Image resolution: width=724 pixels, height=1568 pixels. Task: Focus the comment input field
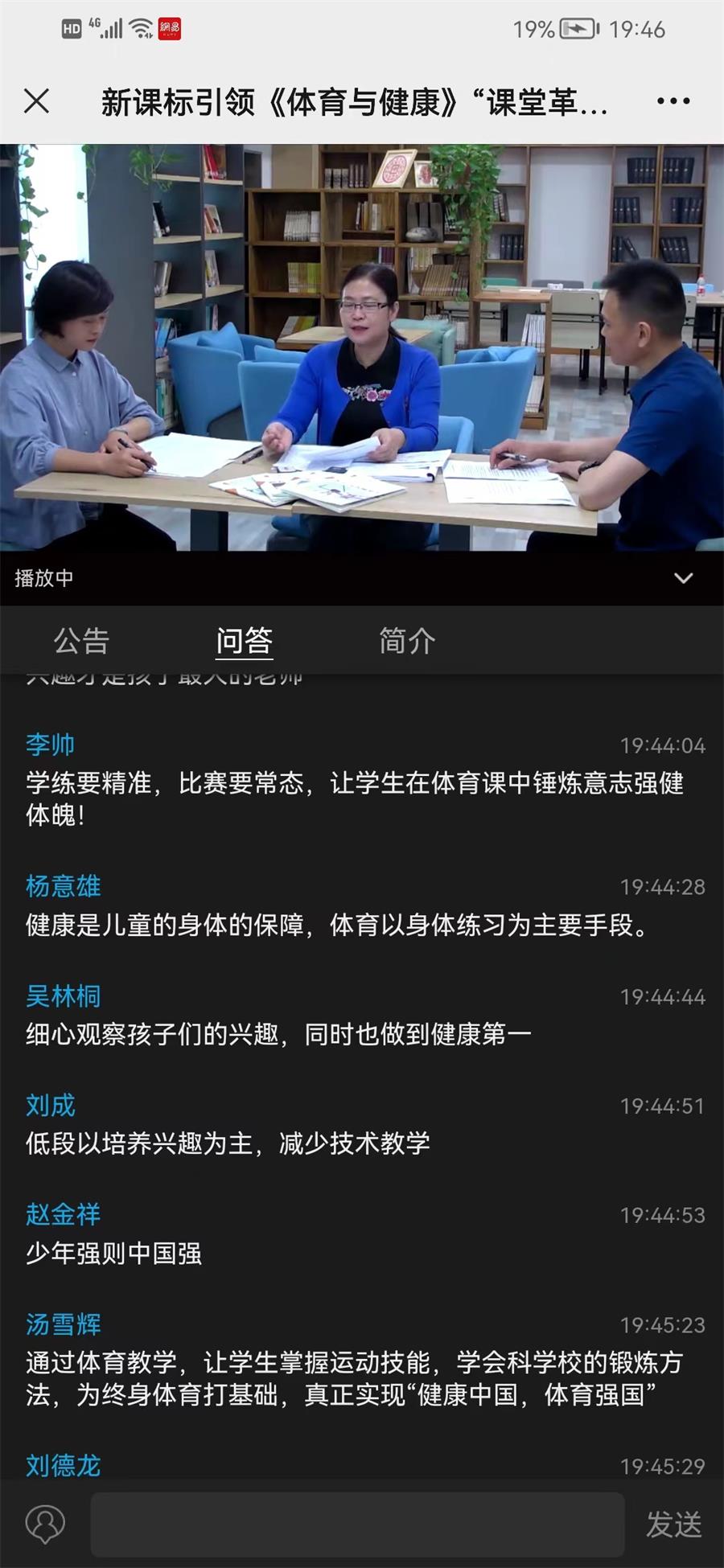[x=357, y=1523]
